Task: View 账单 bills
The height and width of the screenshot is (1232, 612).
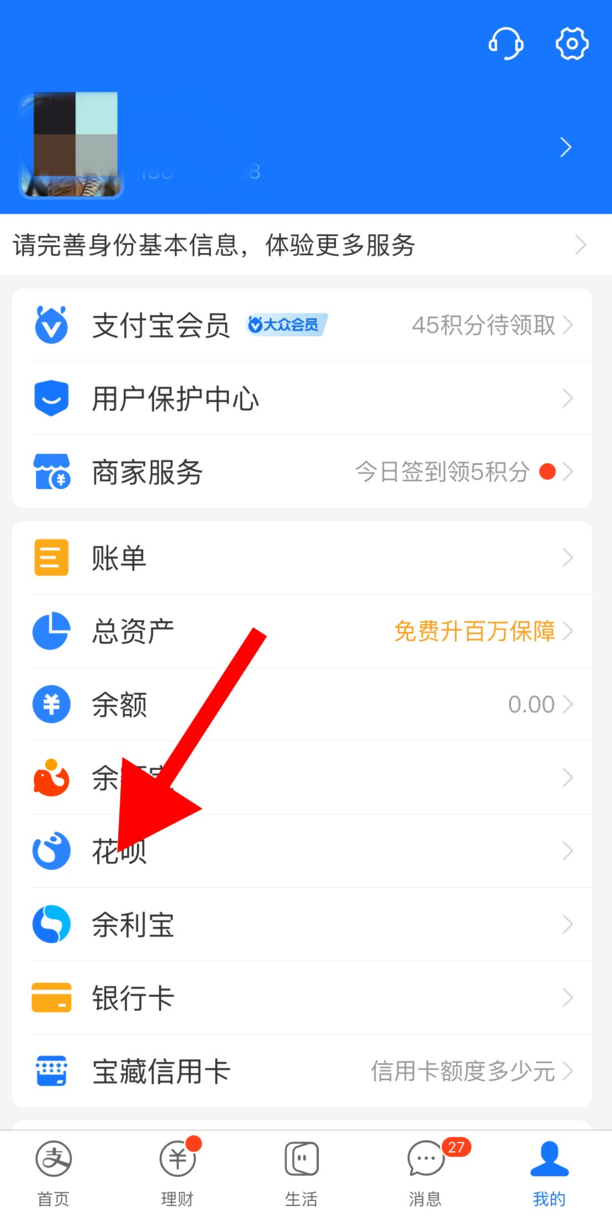Action: coord(300,558)
